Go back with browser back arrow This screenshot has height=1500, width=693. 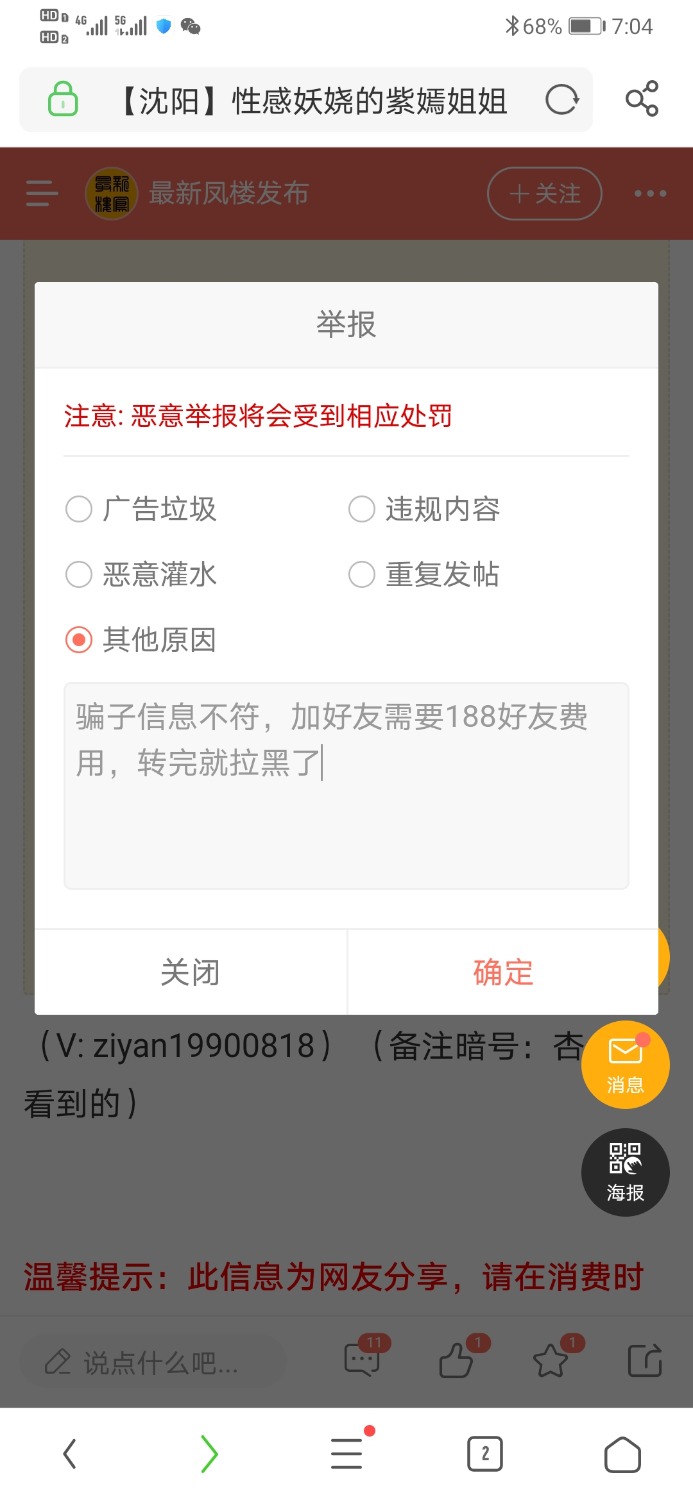click(69, 1453)
